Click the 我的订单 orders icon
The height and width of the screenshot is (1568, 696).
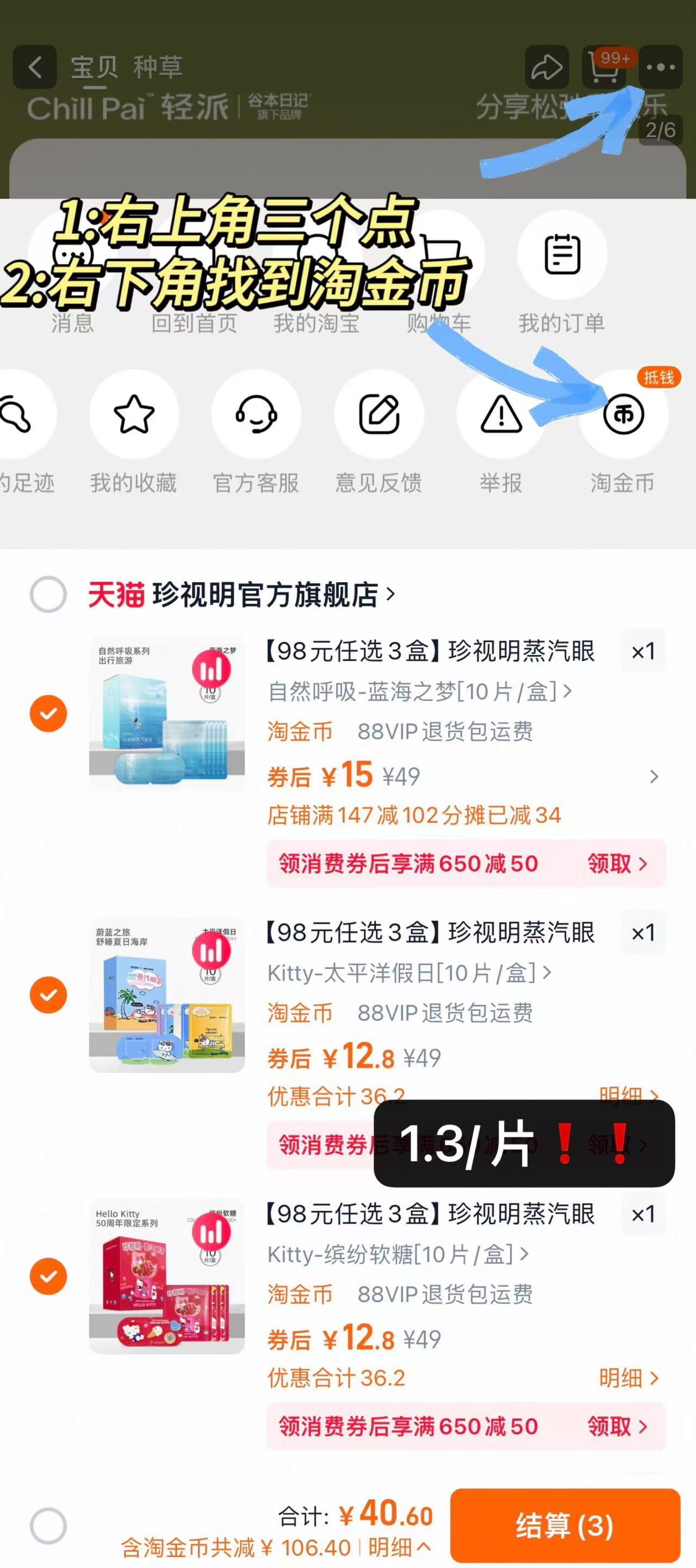coord(563,256)
